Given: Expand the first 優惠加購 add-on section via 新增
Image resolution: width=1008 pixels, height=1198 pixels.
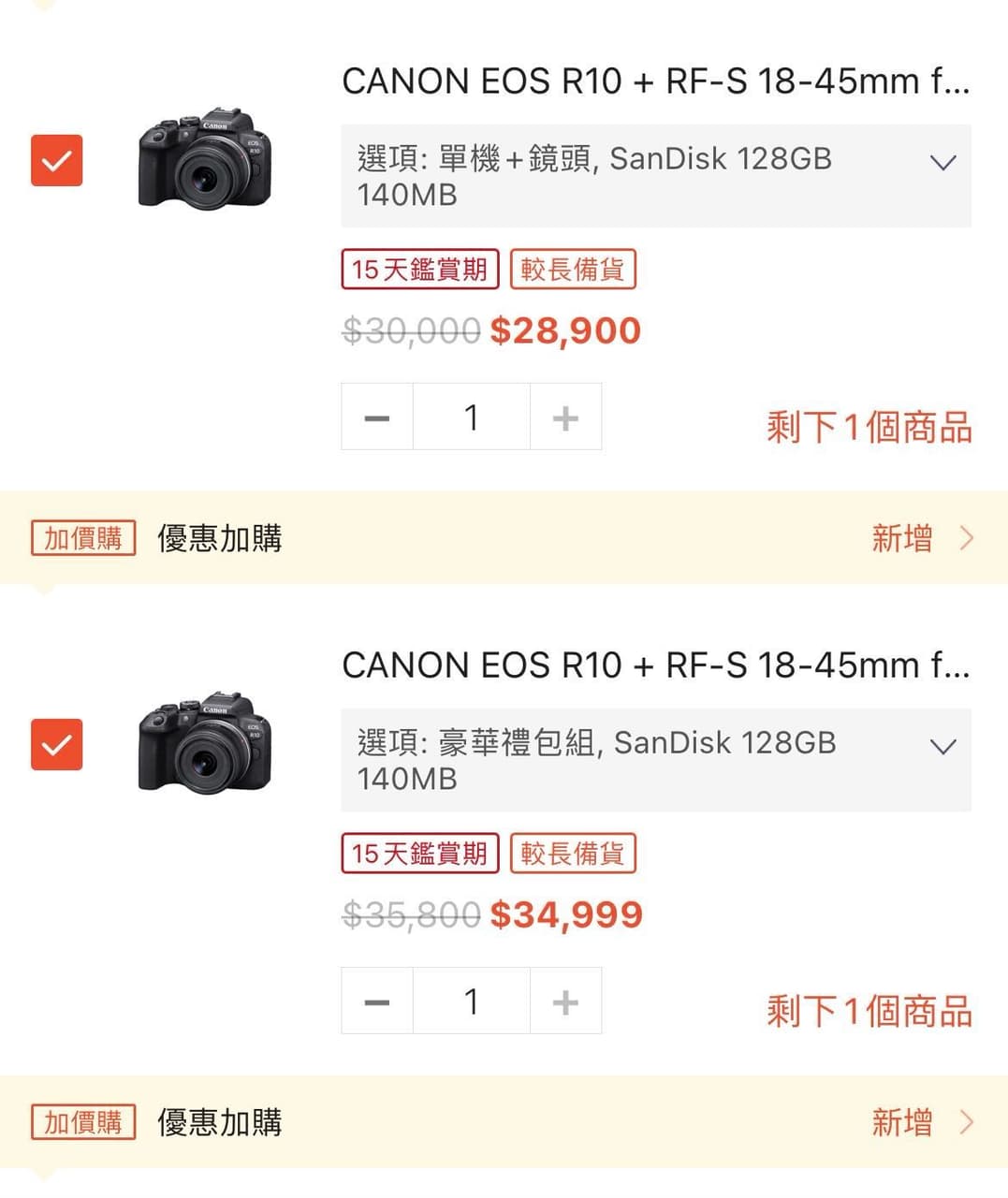Looking at the screenshot, I should click(901, 538).
